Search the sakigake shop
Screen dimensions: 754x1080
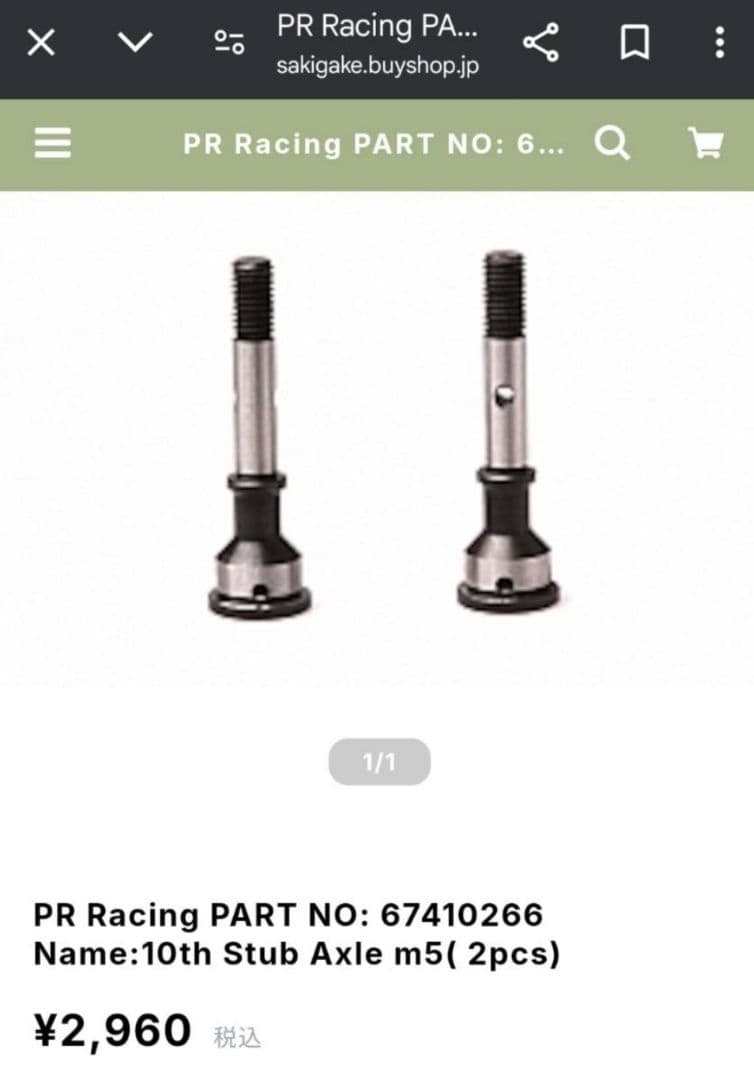[x=612, y=144]
